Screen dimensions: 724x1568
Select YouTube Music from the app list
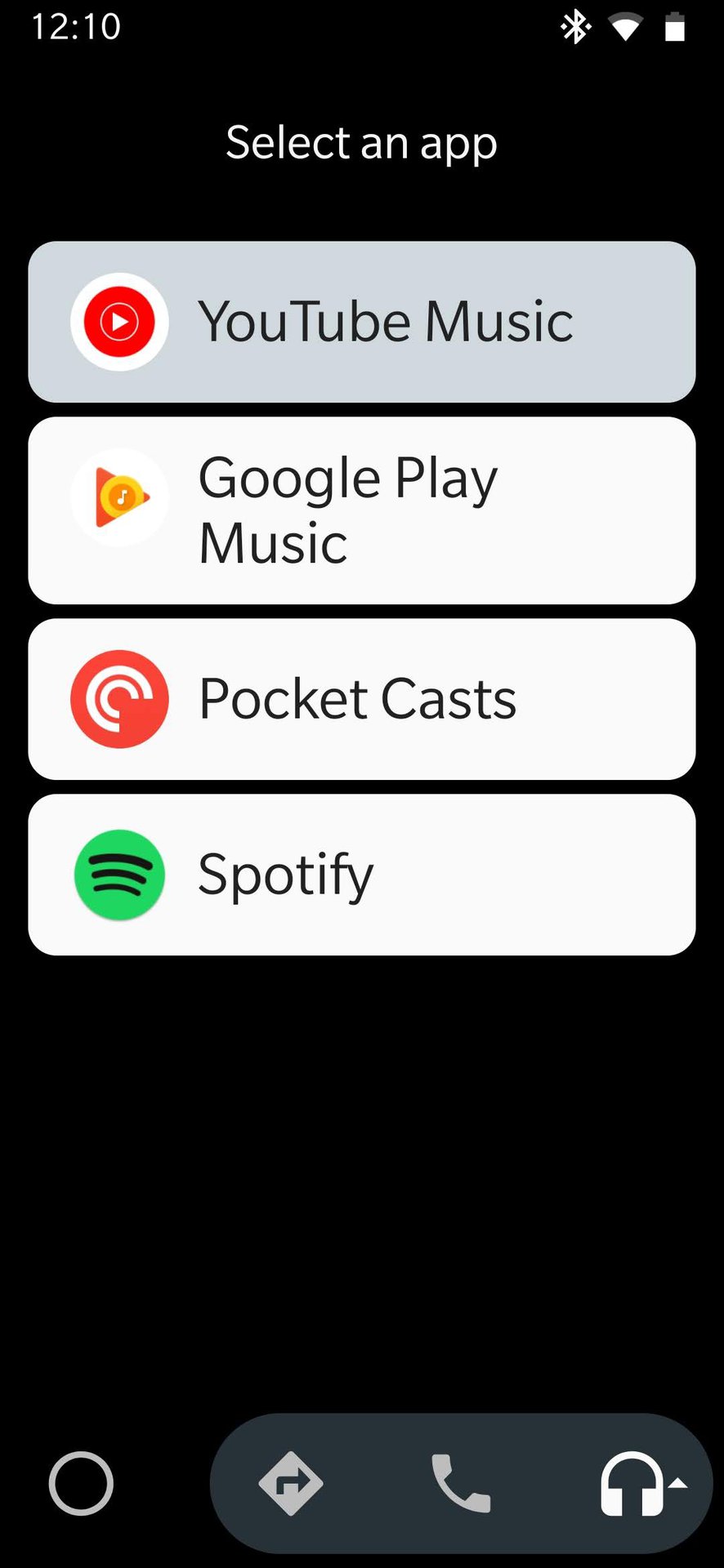click(361, 321)
